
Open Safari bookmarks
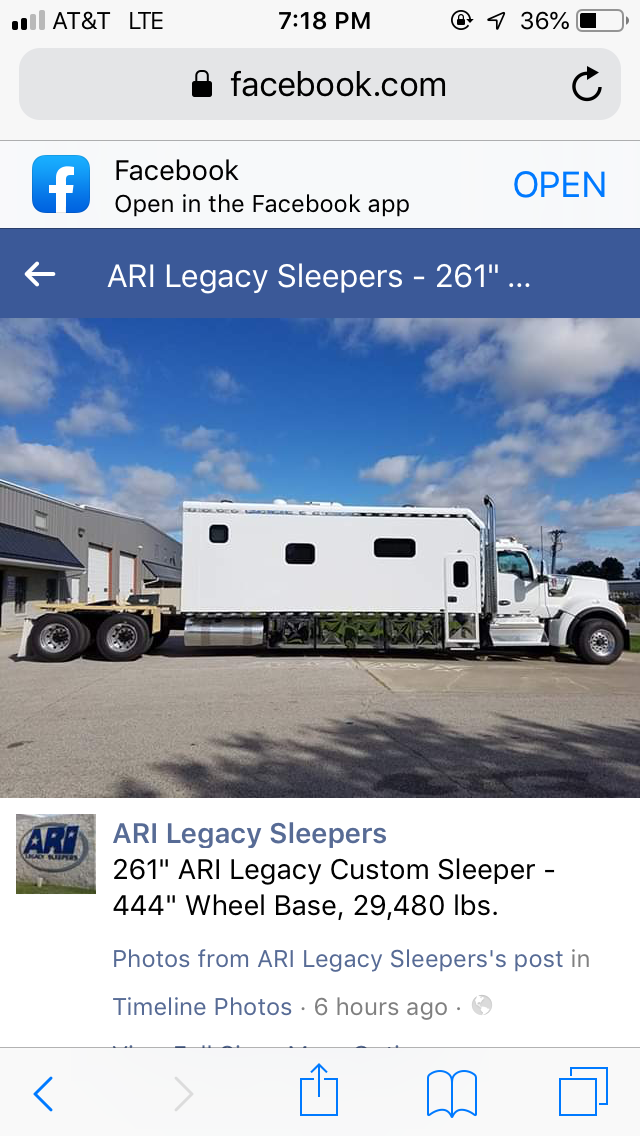coord(451,1094)
